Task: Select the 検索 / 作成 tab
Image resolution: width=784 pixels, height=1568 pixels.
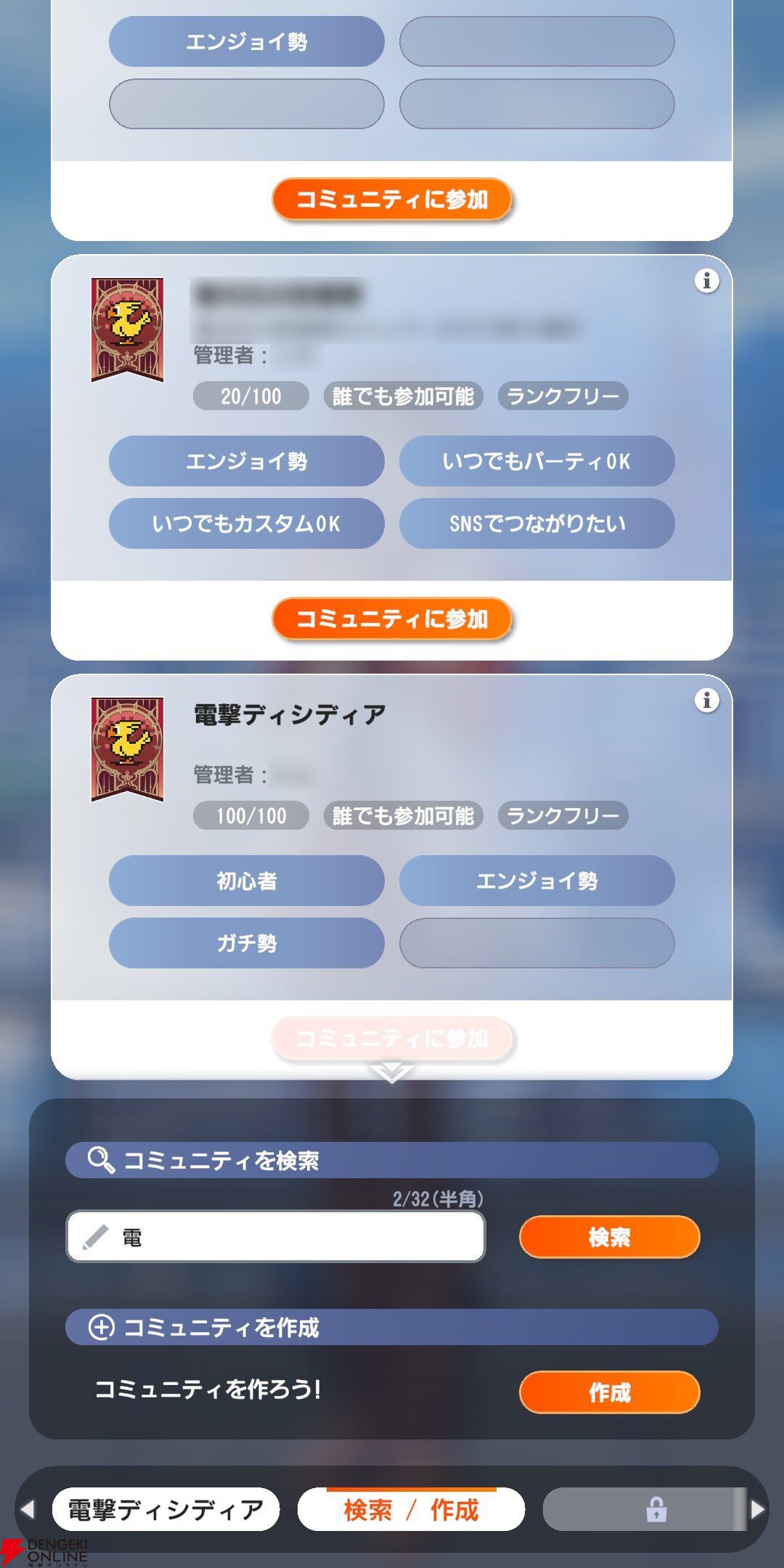Action: (411, 1510)
